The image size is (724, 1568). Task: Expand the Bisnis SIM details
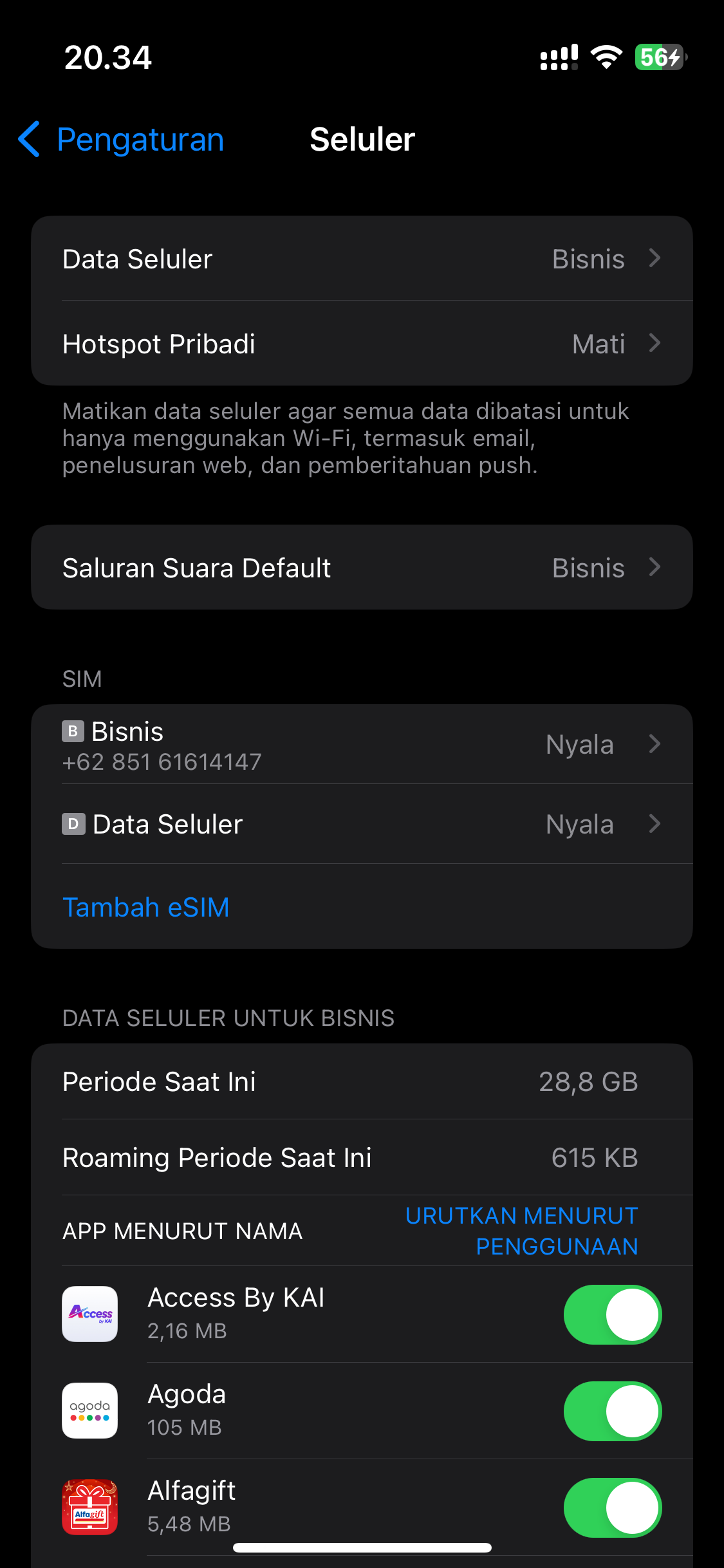coord(362,744)
